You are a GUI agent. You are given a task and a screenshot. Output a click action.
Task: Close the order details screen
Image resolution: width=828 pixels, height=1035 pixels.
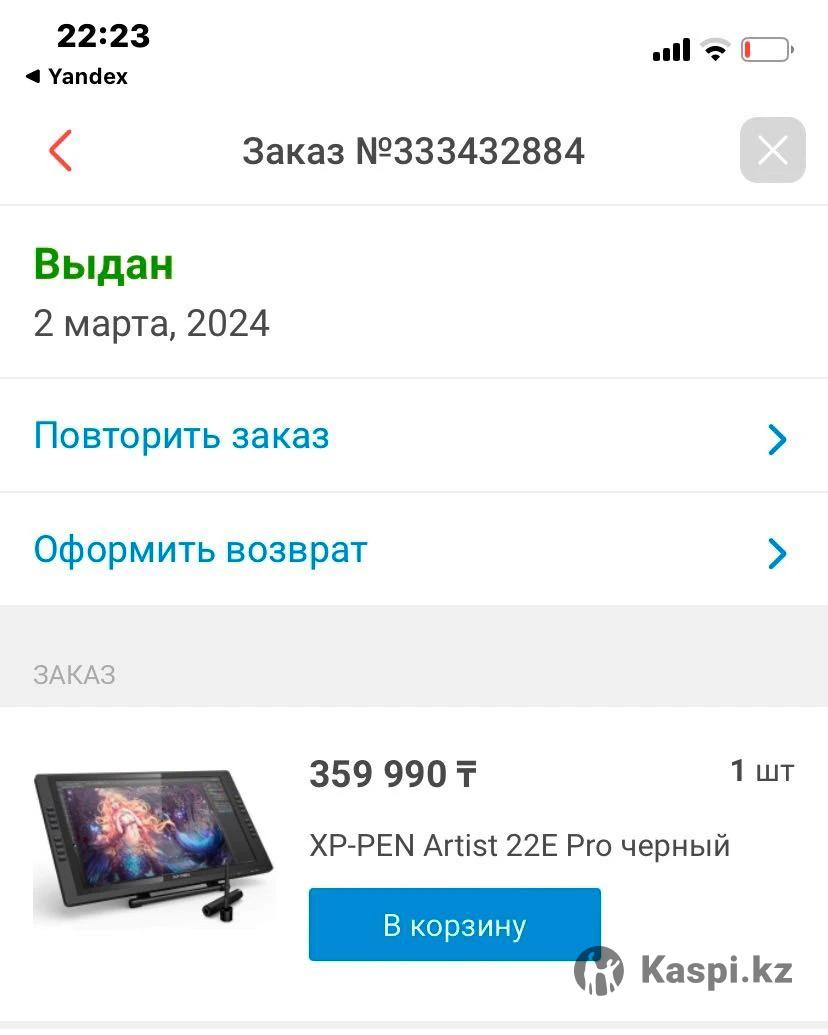pyautogui.click(x=772, y=151)
